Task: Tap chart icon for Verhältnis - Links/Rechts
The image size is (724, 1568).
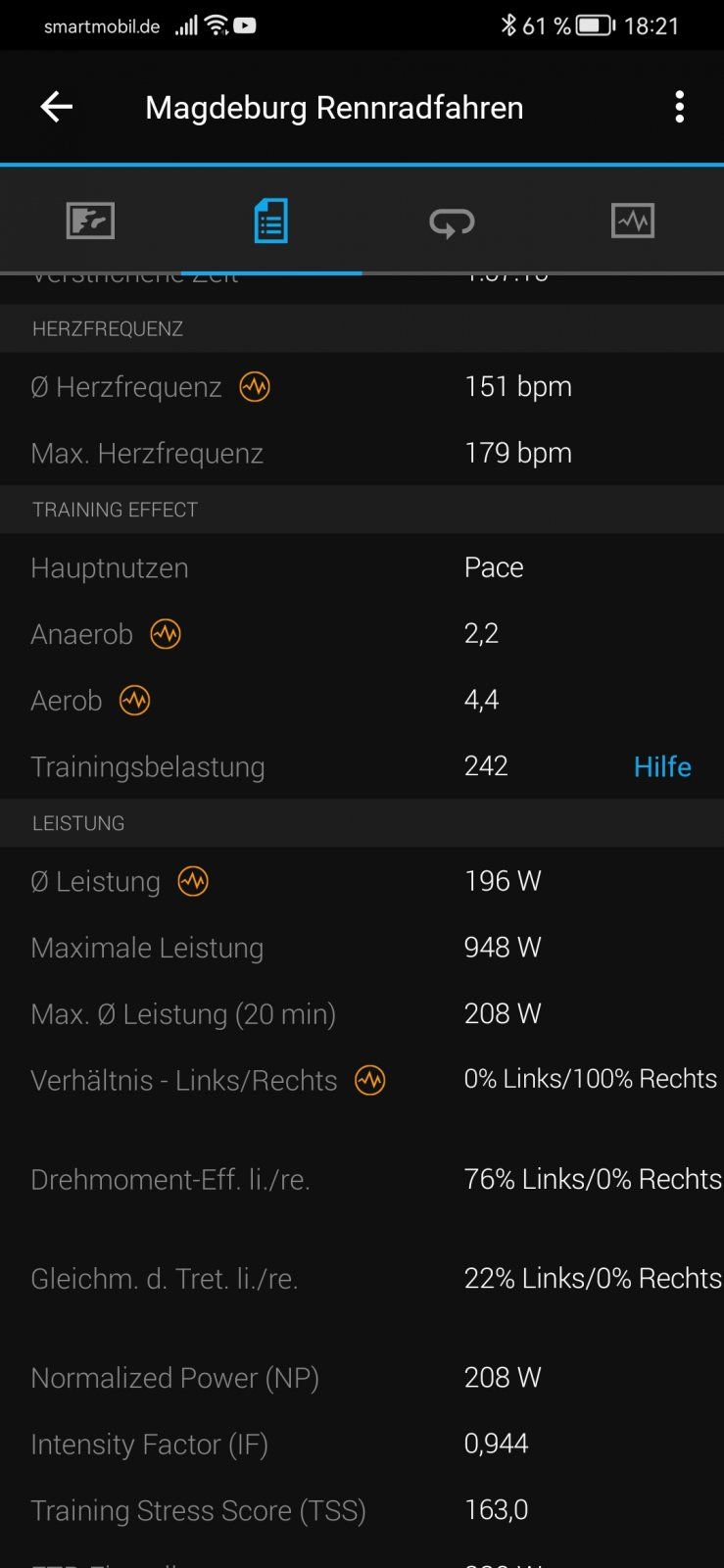Action: pyautogui.click(x=370, y=1080)
